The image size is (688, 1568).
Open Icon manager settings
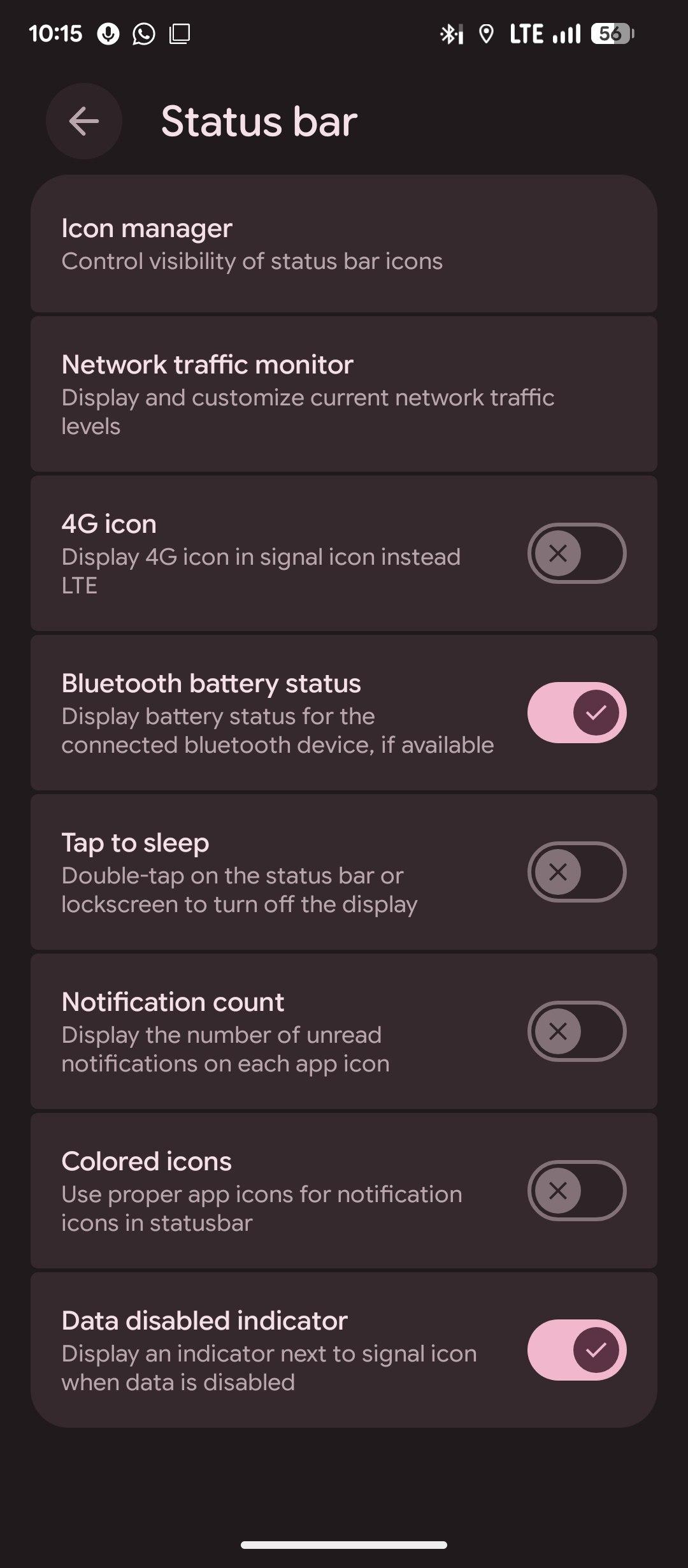[344, 244]
